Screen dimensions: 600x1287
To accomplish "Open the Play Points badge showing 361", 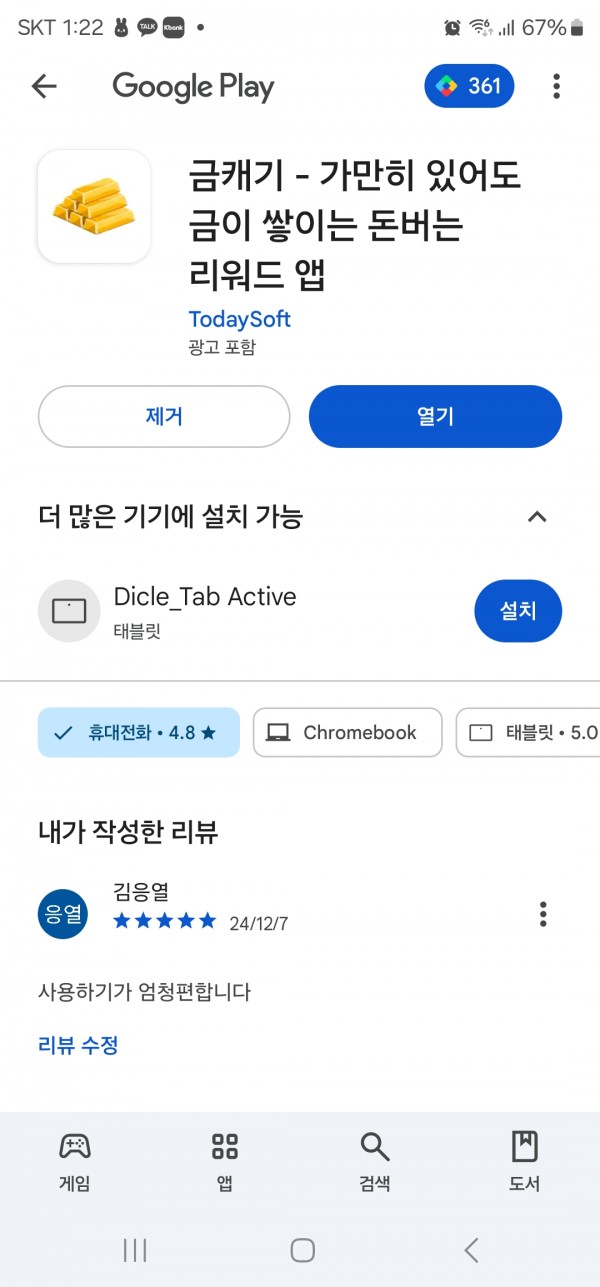I will (470, 86).
